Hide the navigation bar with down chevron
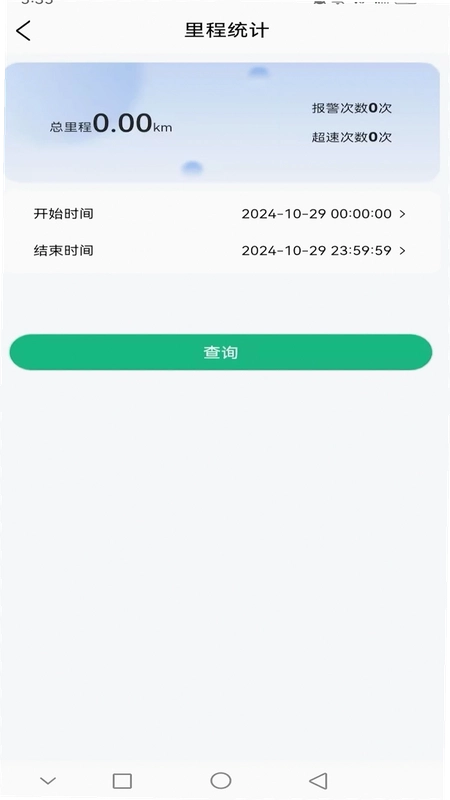 [48, 781]
